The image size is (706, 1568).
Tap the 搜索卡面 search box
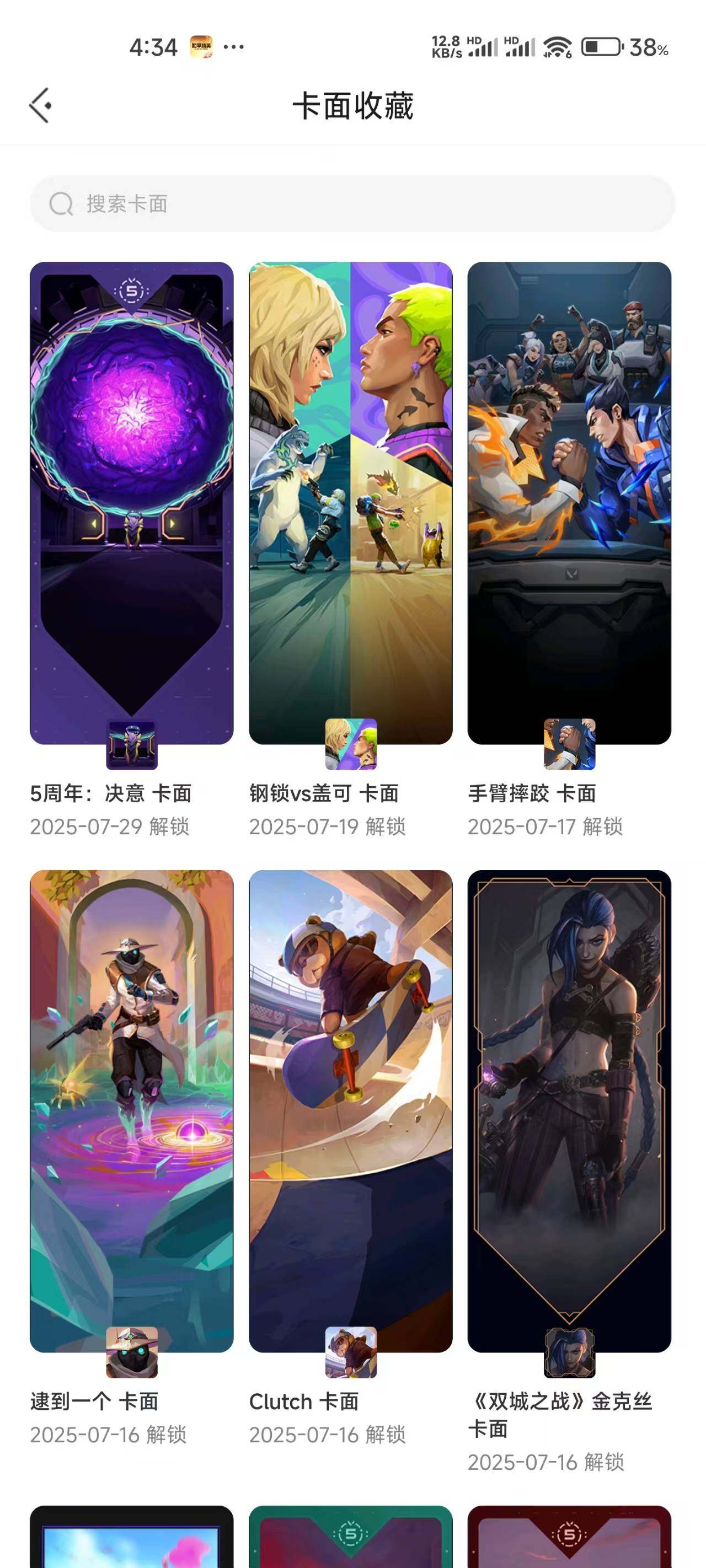352,203
